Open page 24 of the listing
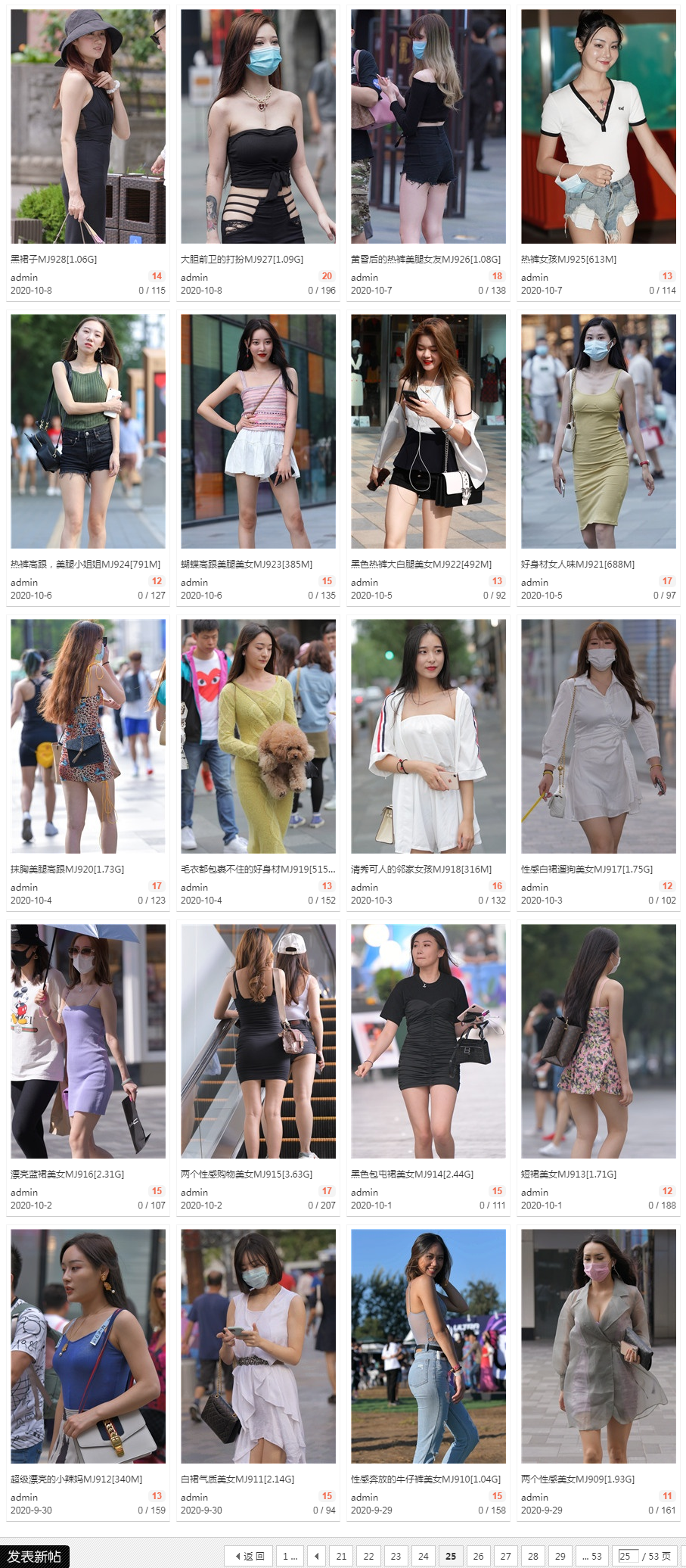Viewport: 686px width, 1568px height. pos(424,1556)
